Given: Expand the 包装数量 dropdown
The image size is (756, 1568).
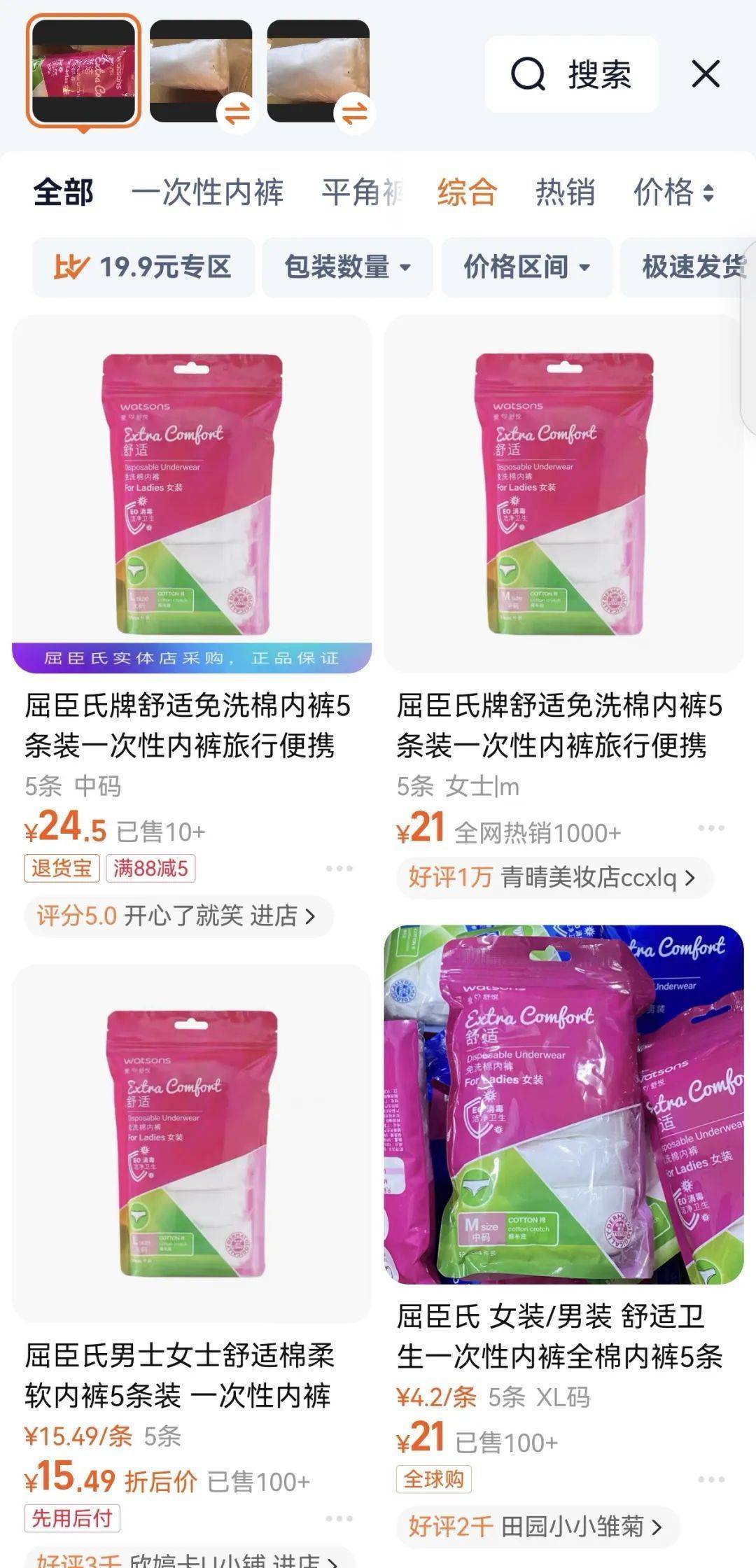Looking at the screenshot, I should (347, 267).
